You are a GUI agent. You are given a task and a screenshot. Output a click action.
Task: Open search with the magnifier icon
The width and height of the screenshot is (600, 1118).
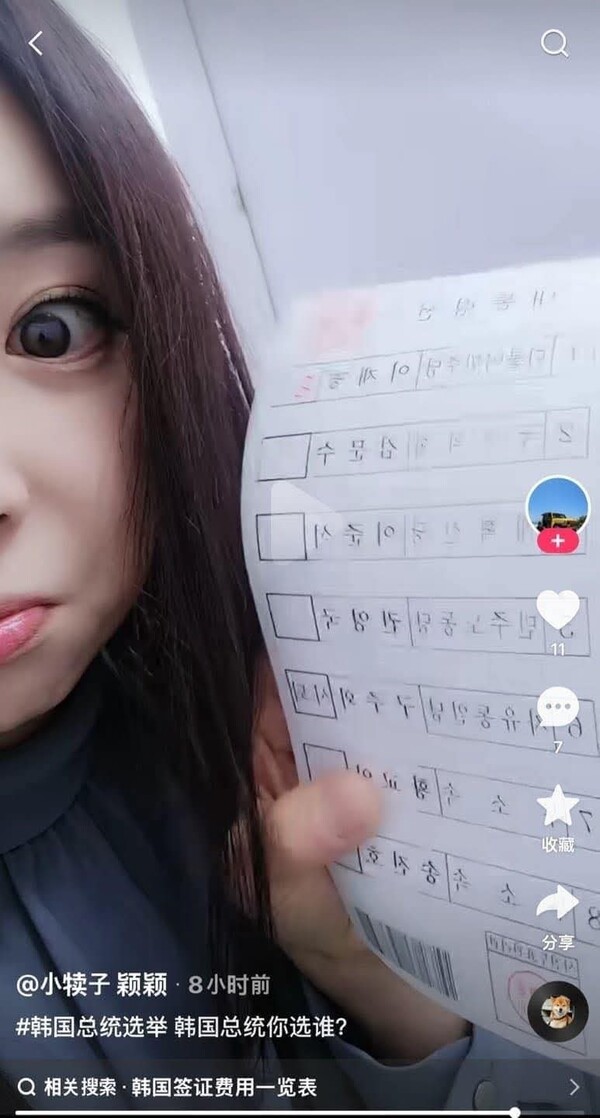[x=554, y=43]
